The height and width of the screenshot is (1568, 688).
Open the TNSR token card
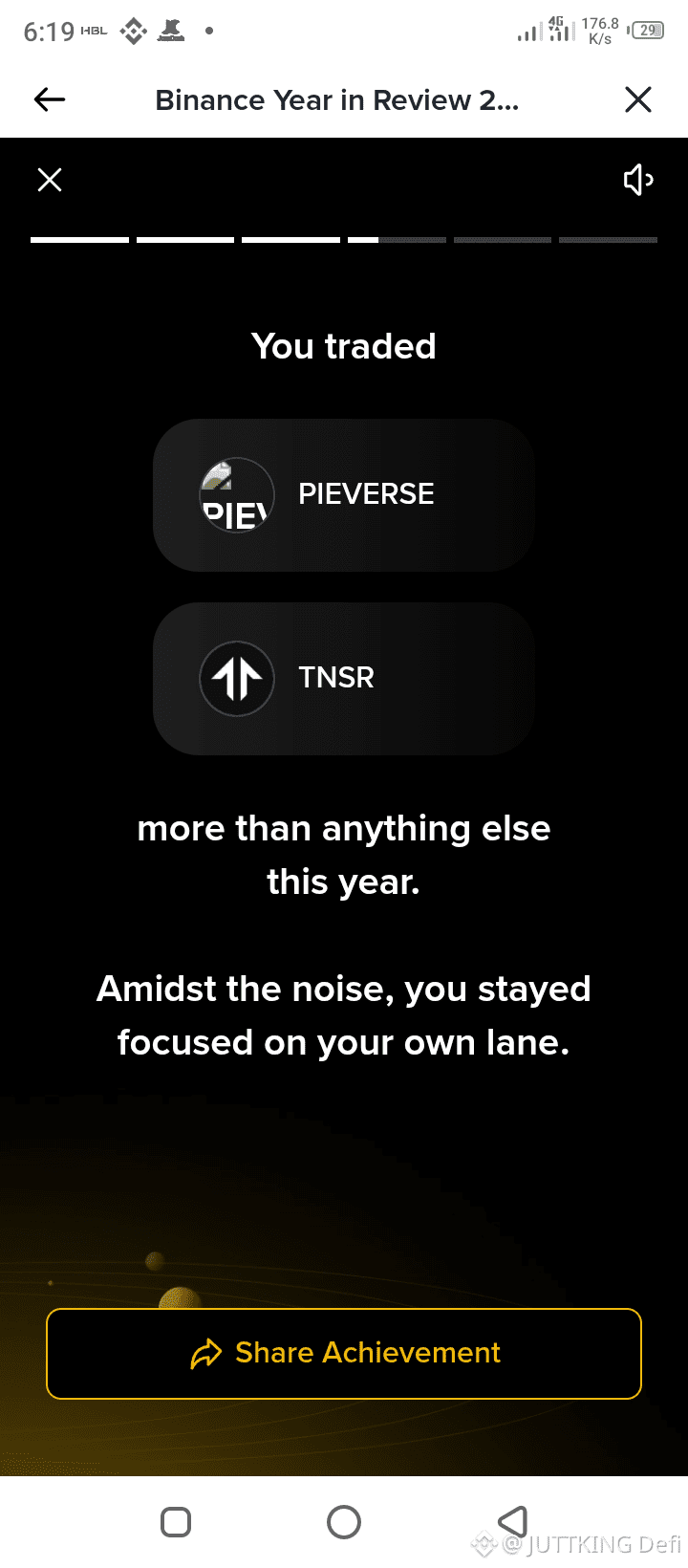(344, 678)
